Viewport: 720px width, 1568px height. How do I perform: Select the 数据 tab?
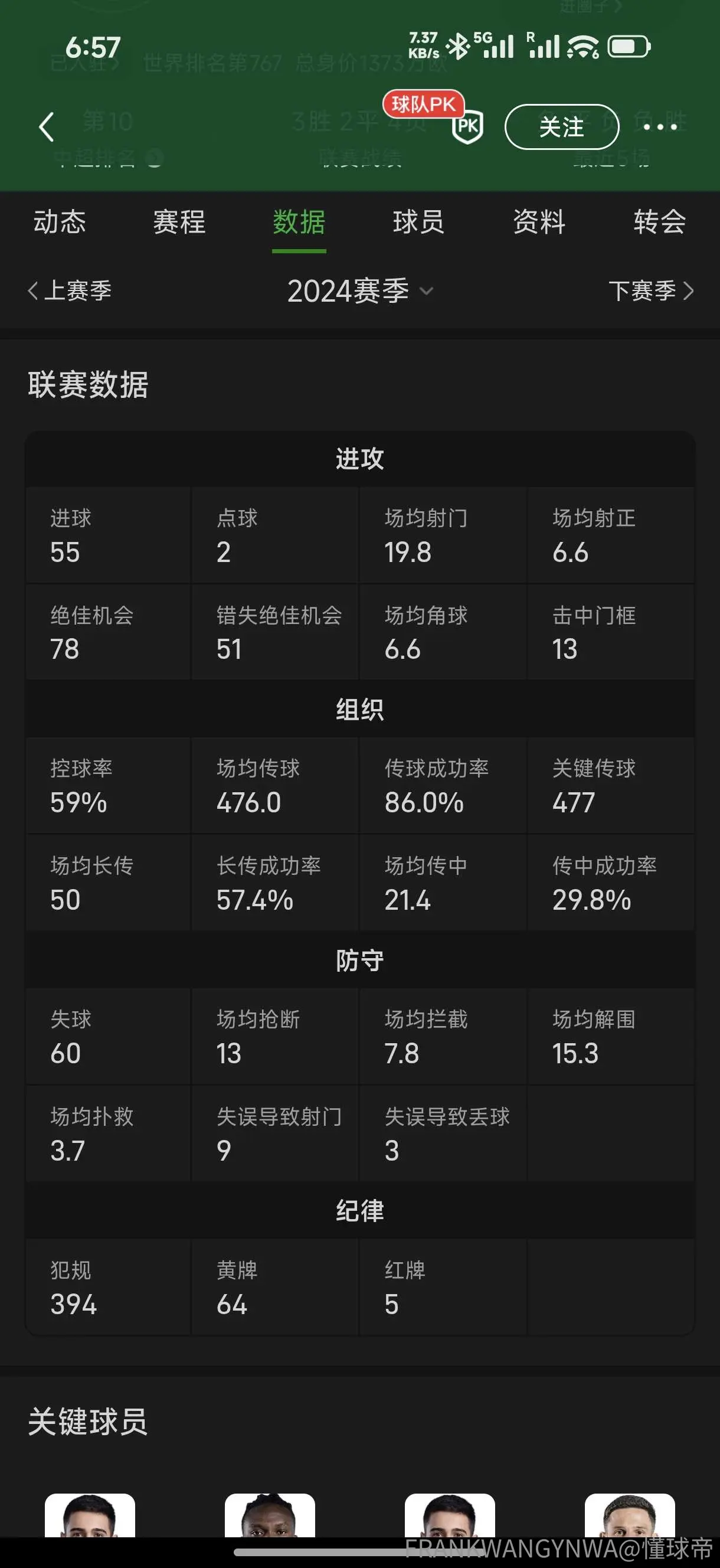click(x=299, y=221)
